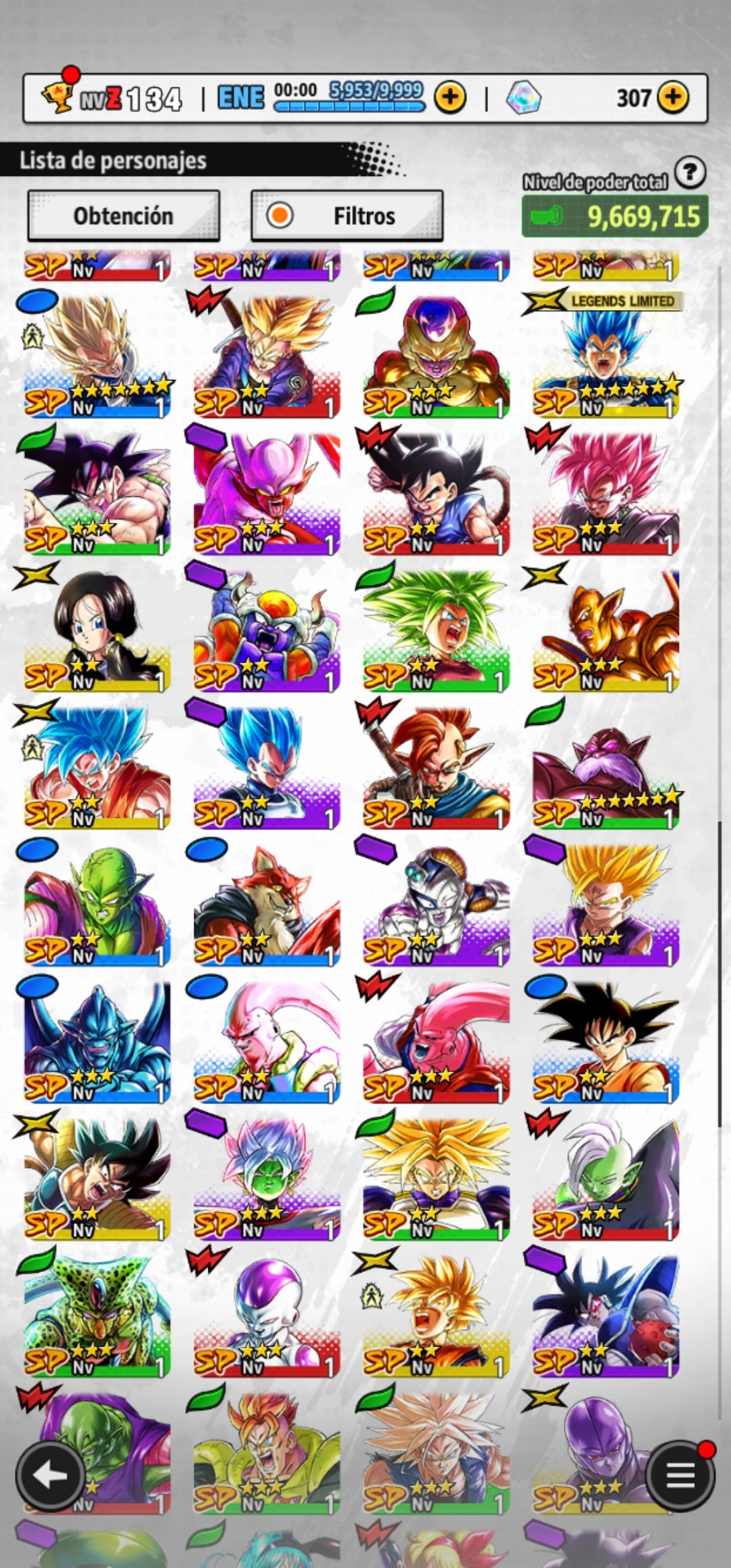
Task: Open the round hamburger menu button
Action: pos(680,1476)
